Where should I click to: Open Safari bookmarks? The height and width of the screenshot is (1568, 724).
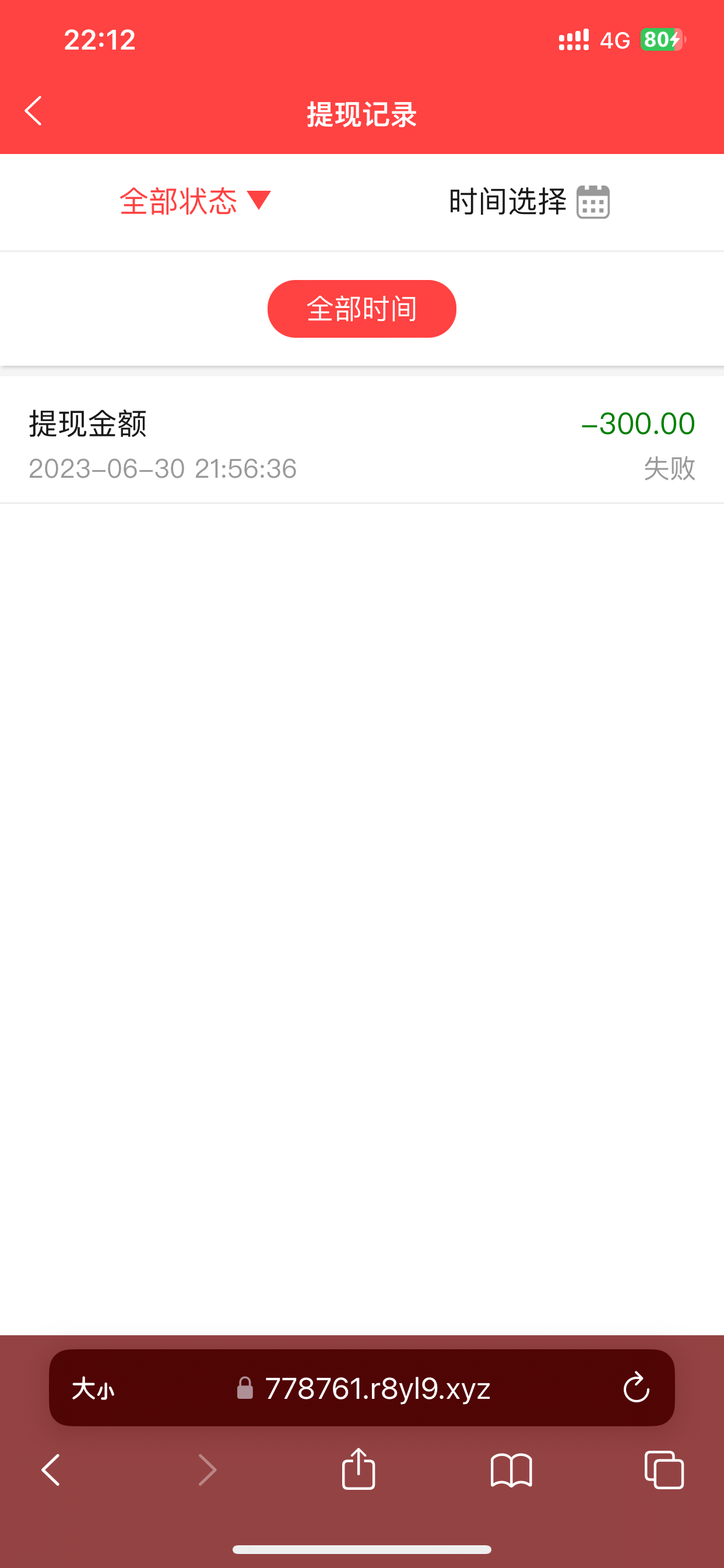click(x=511, y=1470)
